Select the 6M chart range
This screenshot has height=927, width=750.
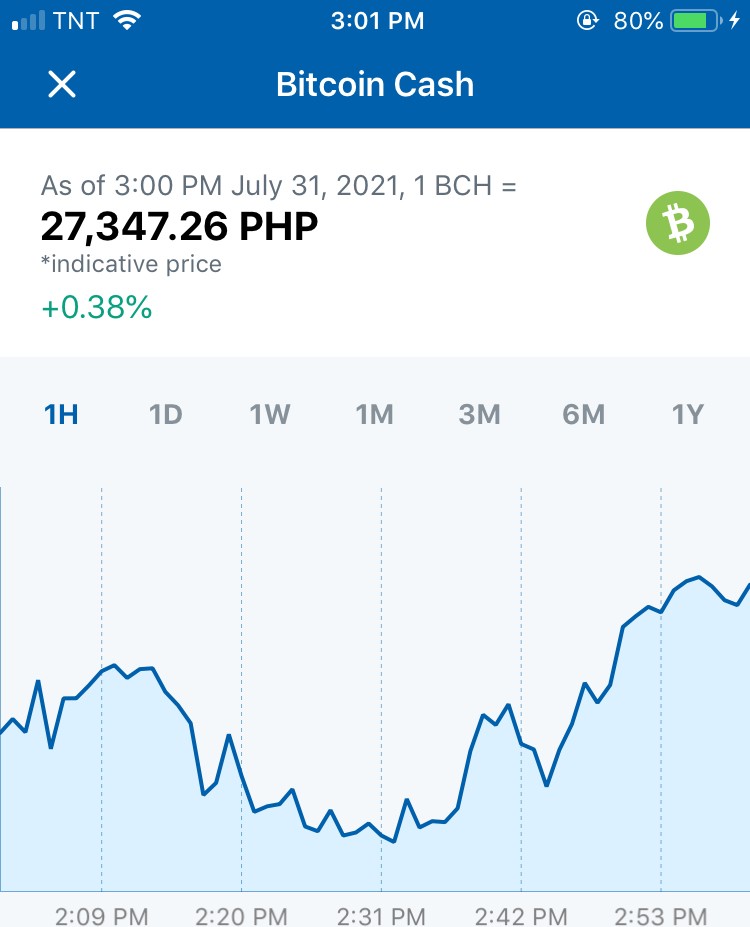click(584, 414)
